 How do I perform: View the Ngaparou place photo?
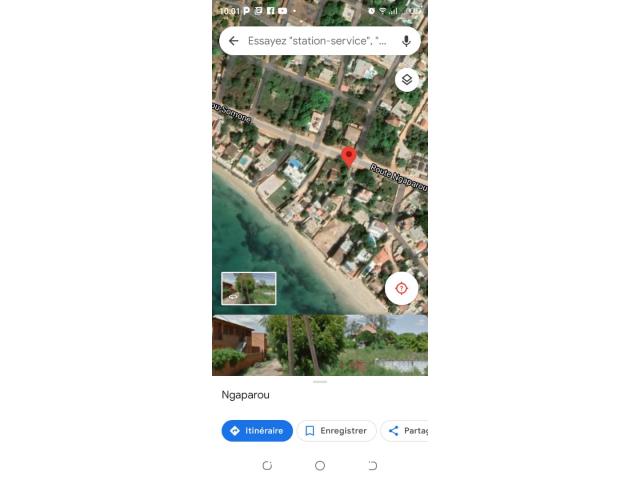point(319,345)
